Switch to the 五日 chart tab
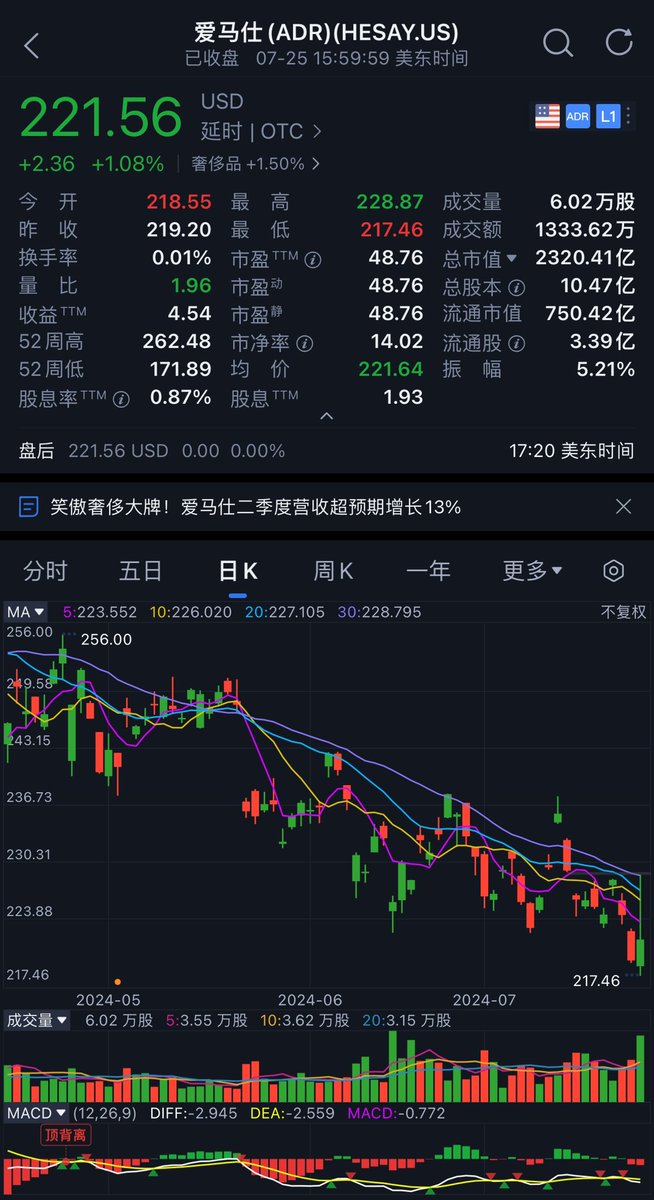The image size is (654, 1200). pos(140,571)
